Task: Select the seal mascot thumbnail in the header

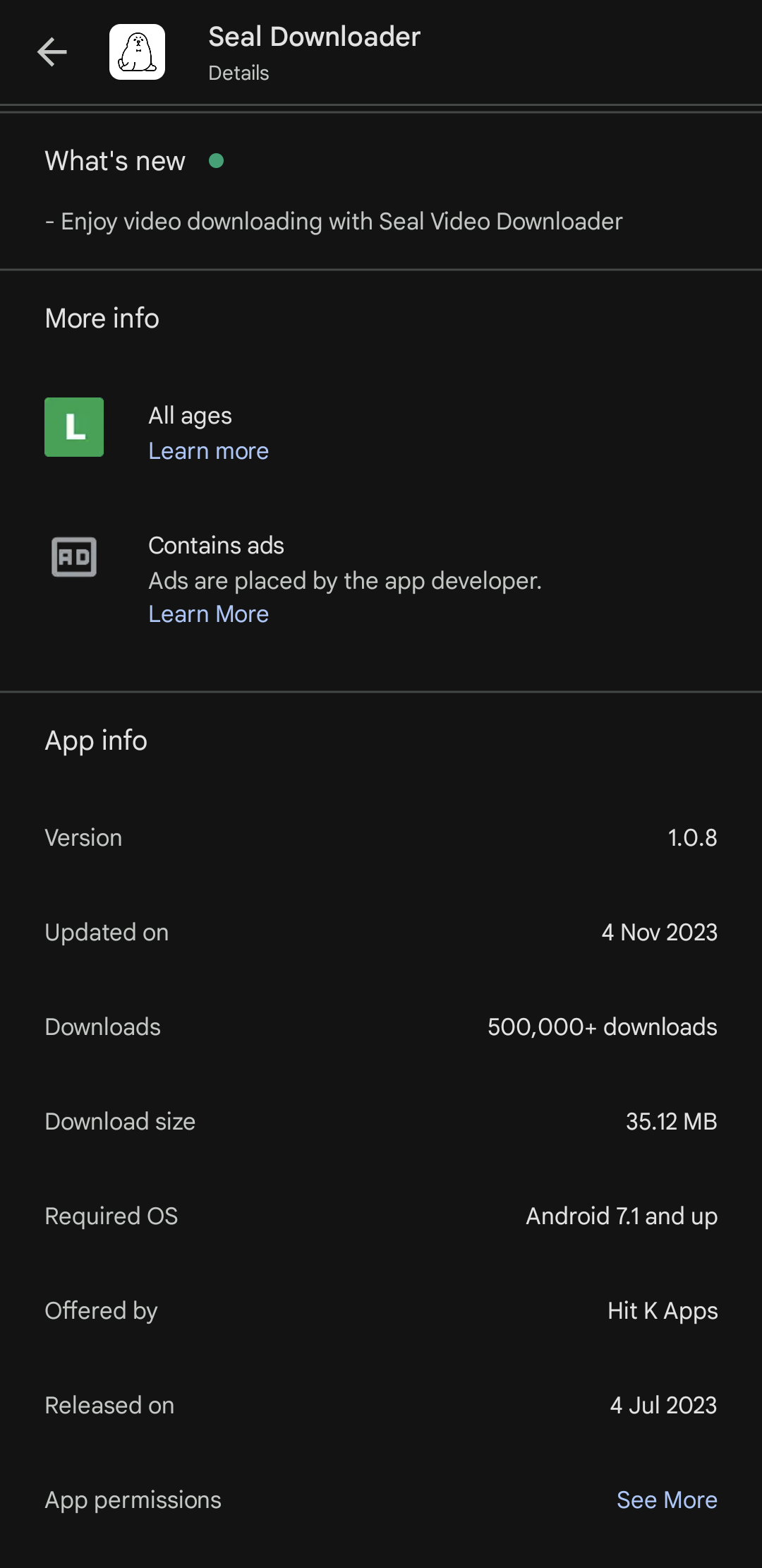Action: tap(138, 52)
